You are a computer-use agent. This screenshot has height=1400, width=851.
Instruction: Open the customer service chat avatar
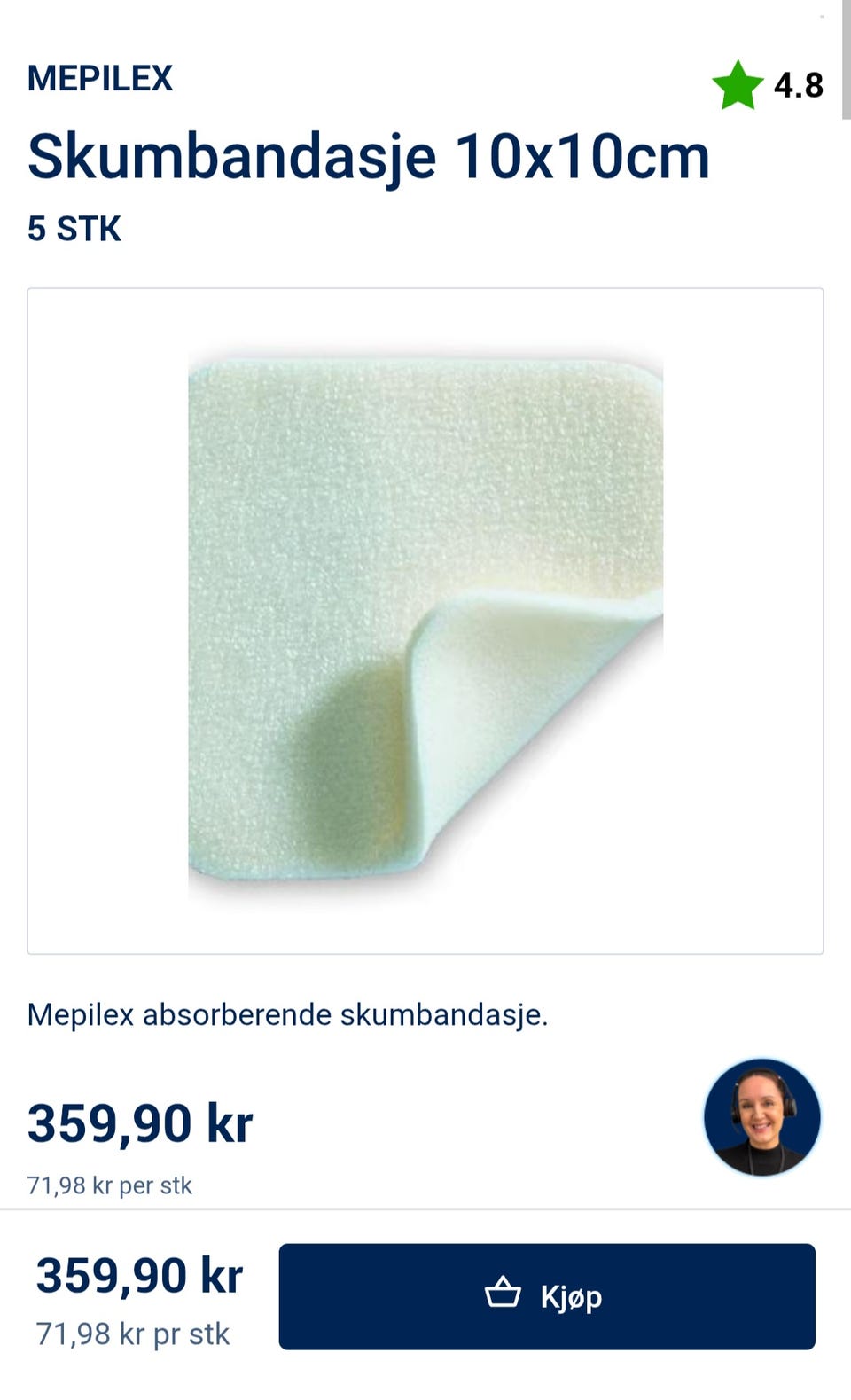tap(762, 1117)
